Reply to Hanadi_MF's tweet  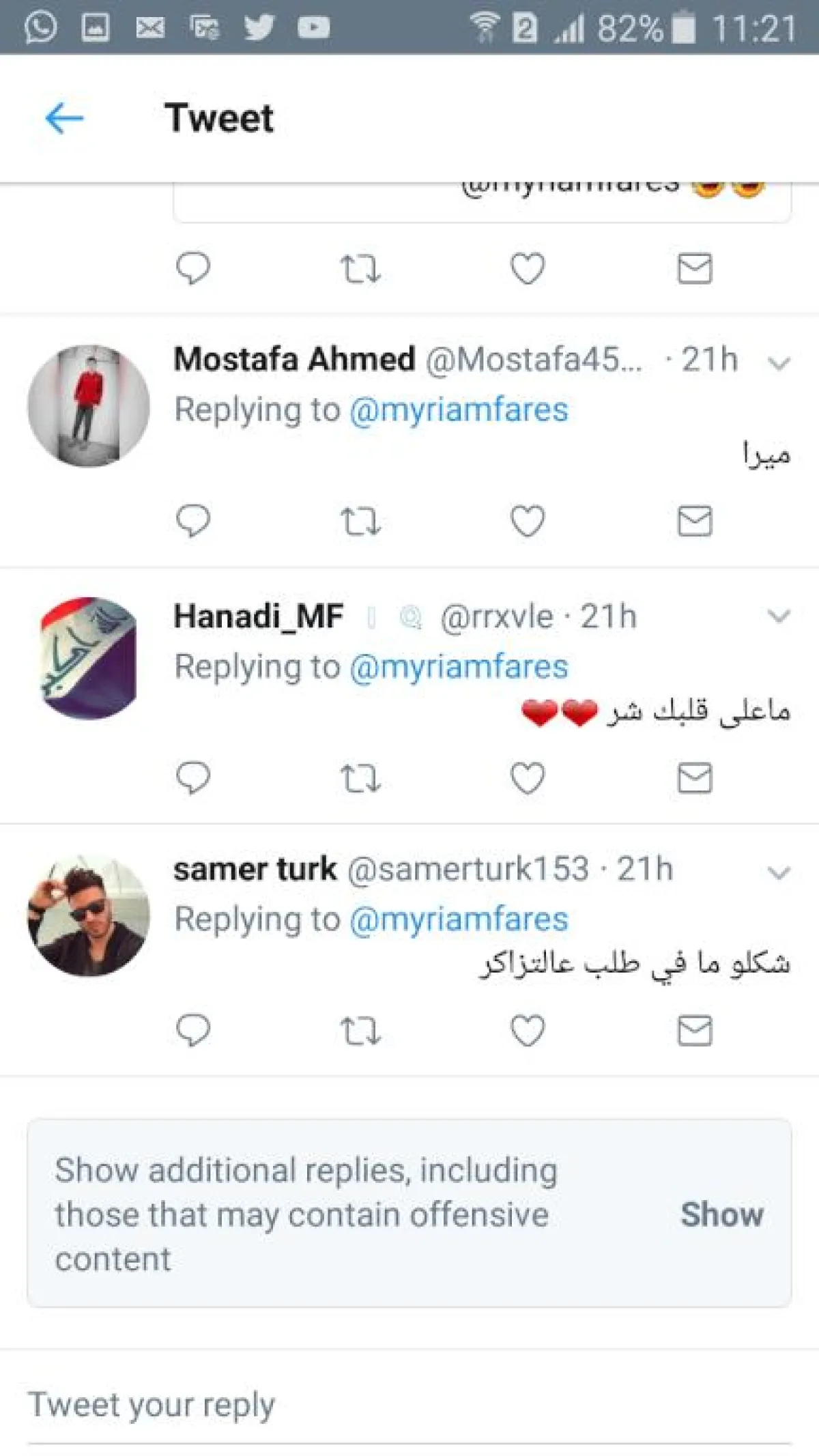pyautogui.click(x=193, y=778)
